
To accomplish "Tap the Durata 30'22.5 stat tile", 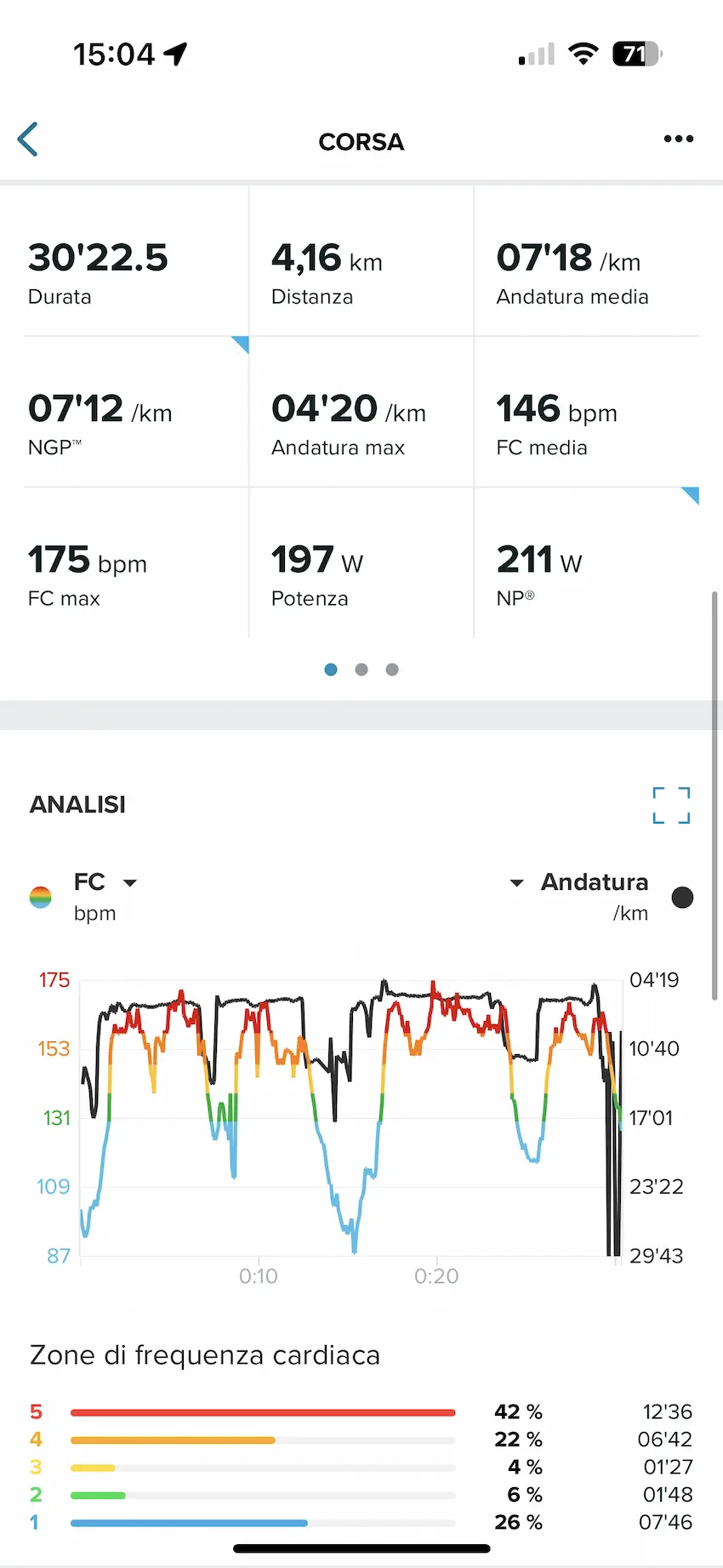I will tap(123, 264).
